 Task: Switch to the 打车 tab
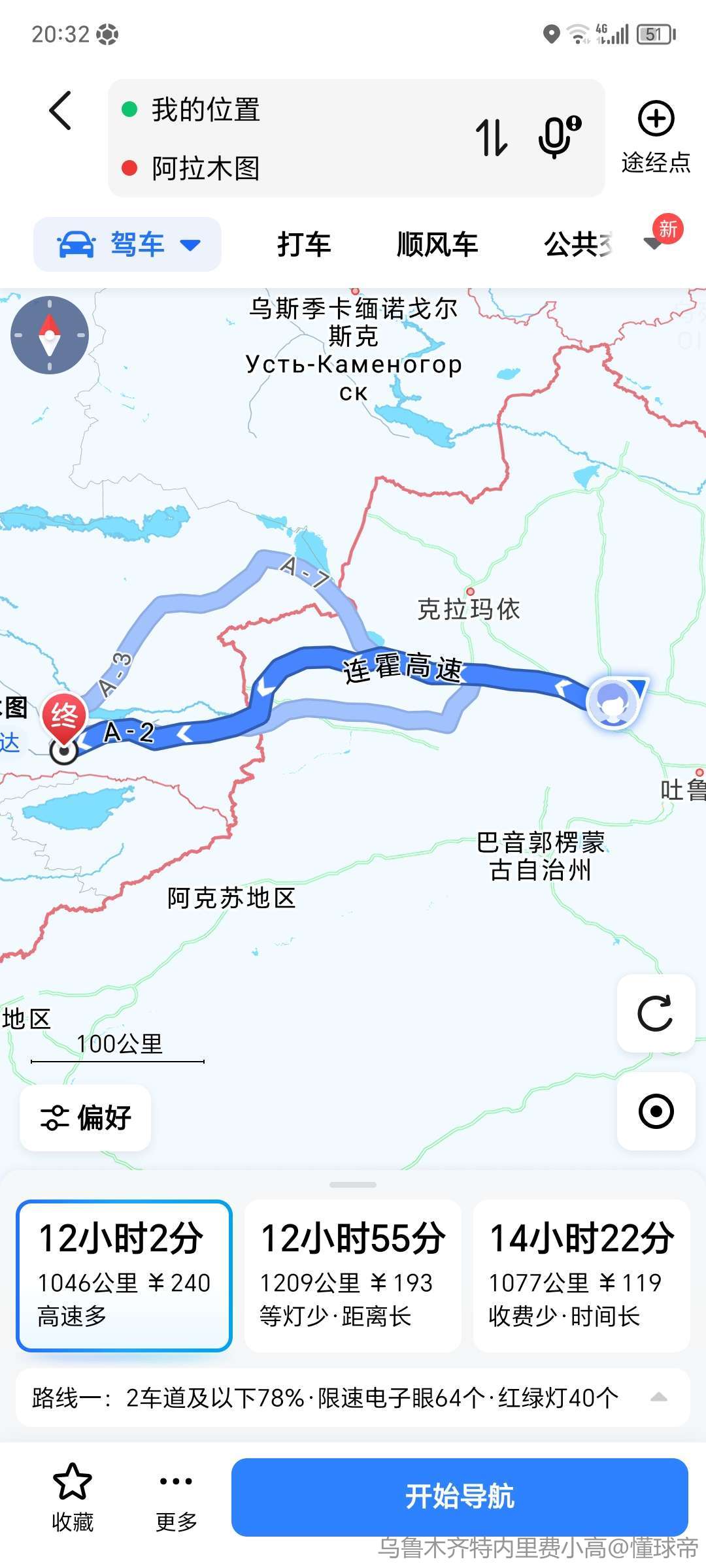tap(304, 244)
